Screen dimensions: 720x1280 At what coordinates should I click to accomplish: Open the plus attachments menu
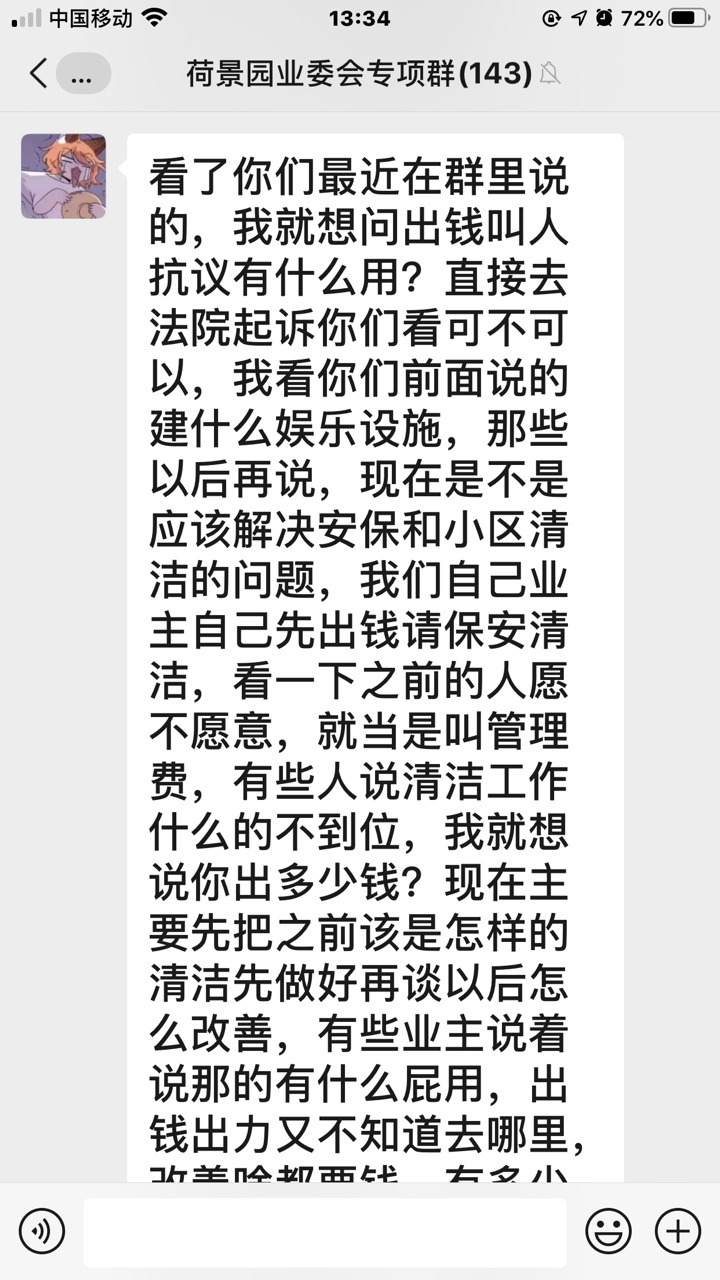click(677, 1230)
